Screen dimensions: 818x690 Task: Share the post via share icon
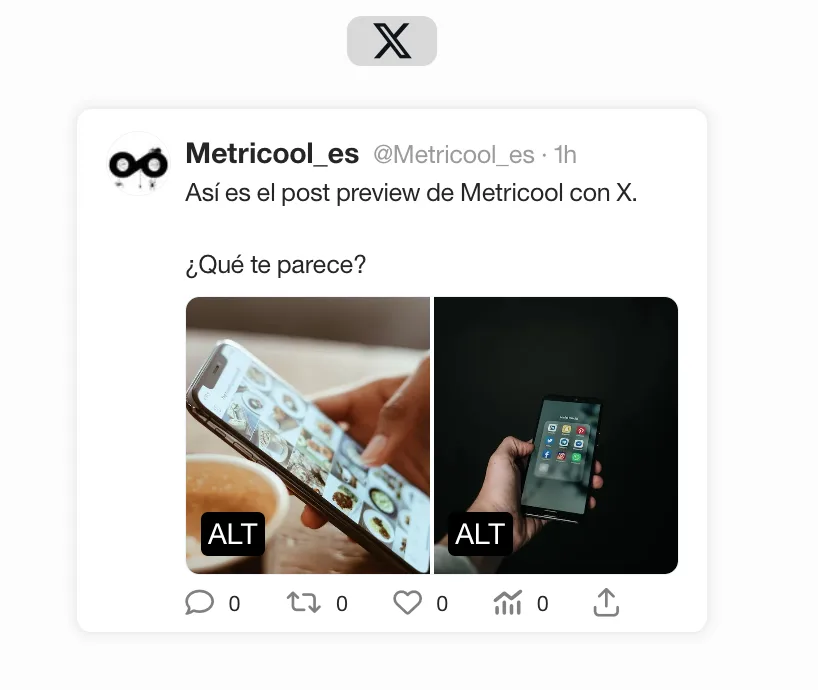coord(607,603)
